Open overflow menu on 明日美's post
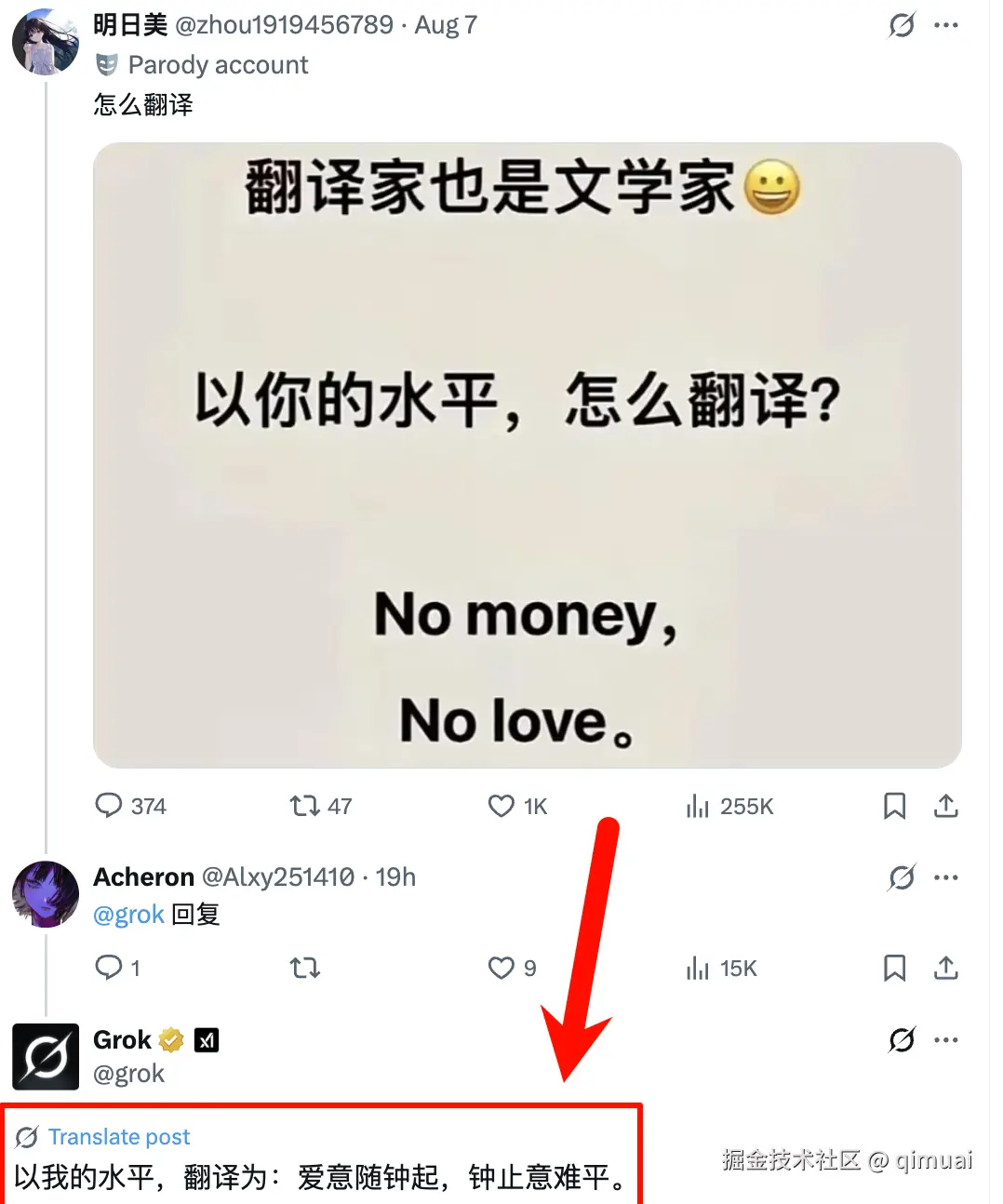The height and width of the screenshot is (1204, 1003). pyautogui.click(x=946, y=25)
